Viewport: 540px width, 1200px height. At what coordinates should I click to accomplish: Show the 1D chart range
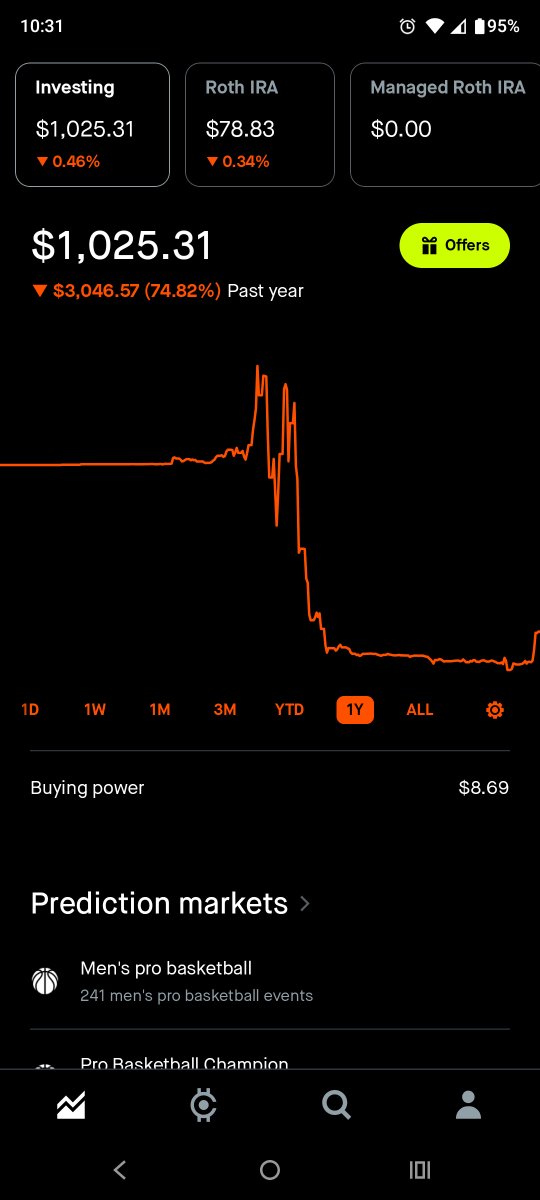[x=30, y=710]
